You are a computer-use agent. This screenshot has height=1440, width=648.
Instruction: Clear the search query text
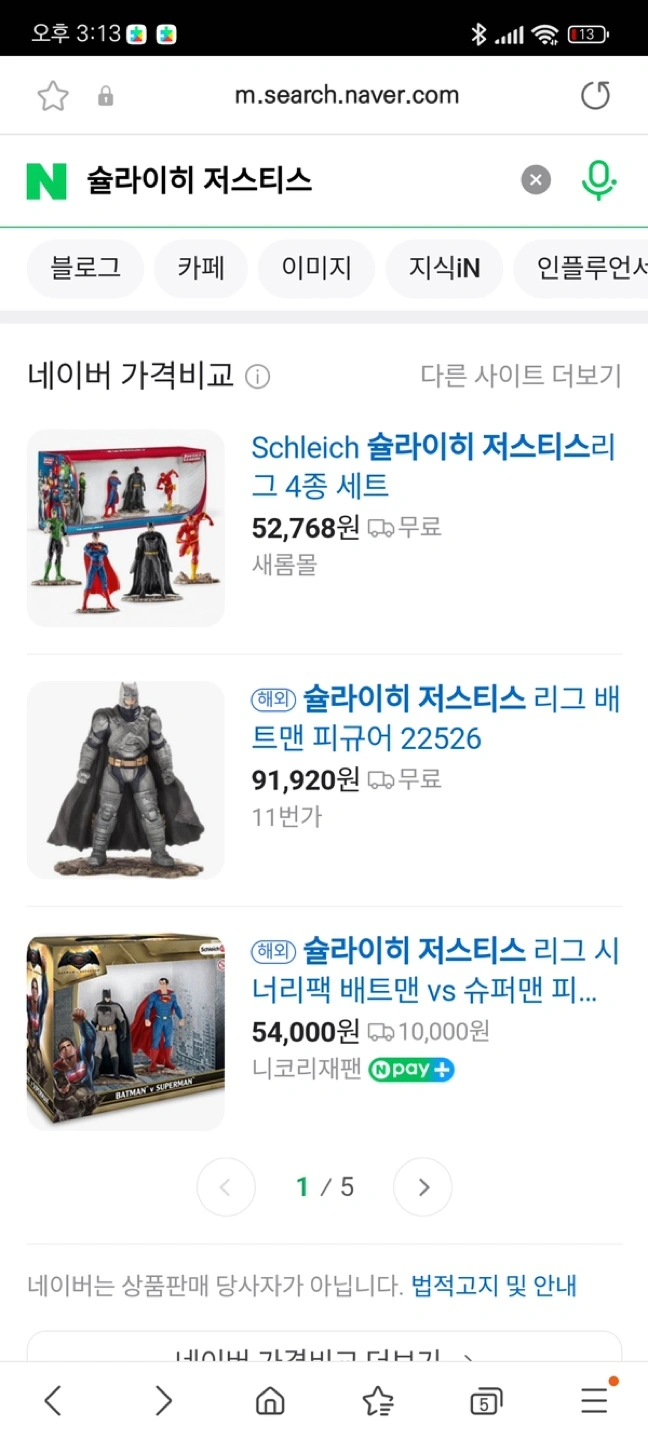coord(536,180)
